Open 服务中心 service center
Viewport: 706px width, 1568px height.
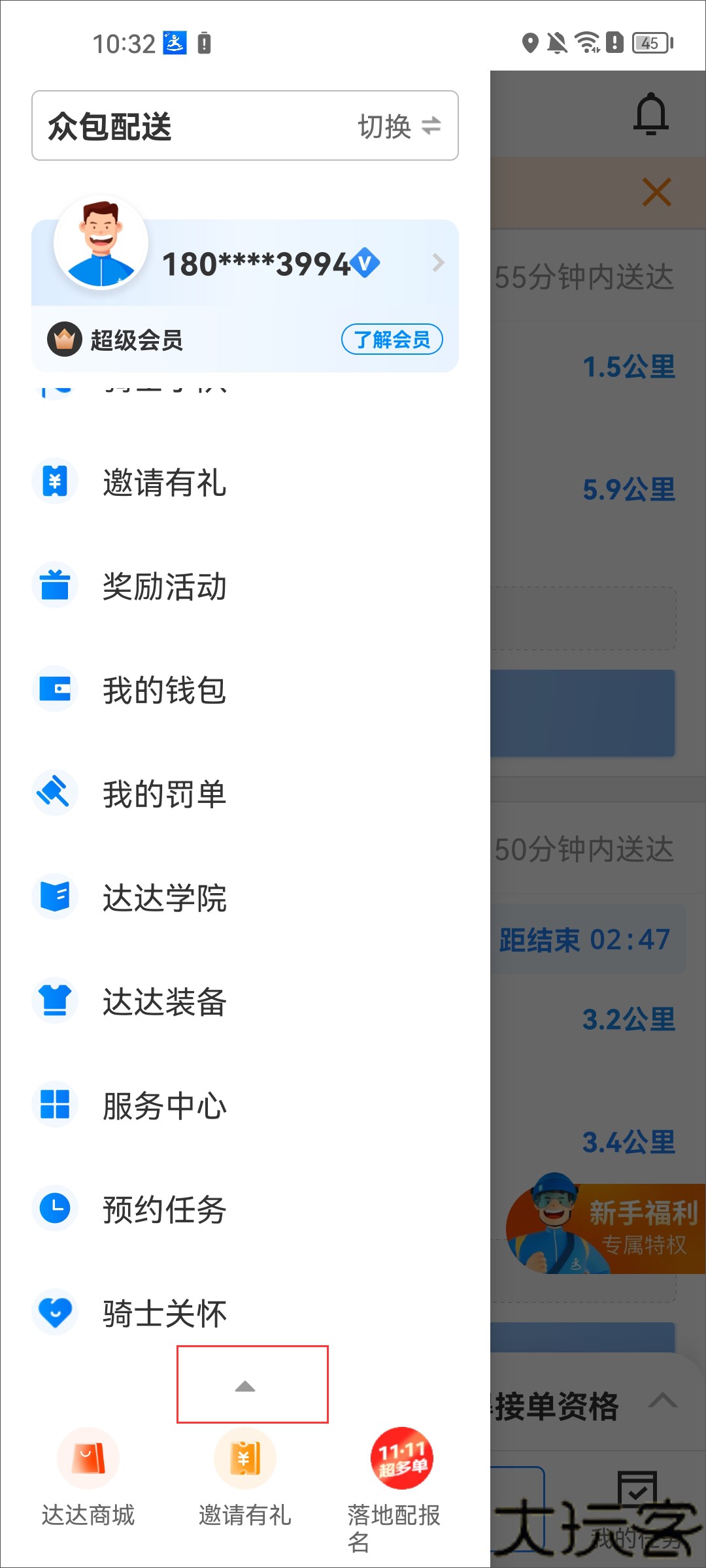(163, 1105)
